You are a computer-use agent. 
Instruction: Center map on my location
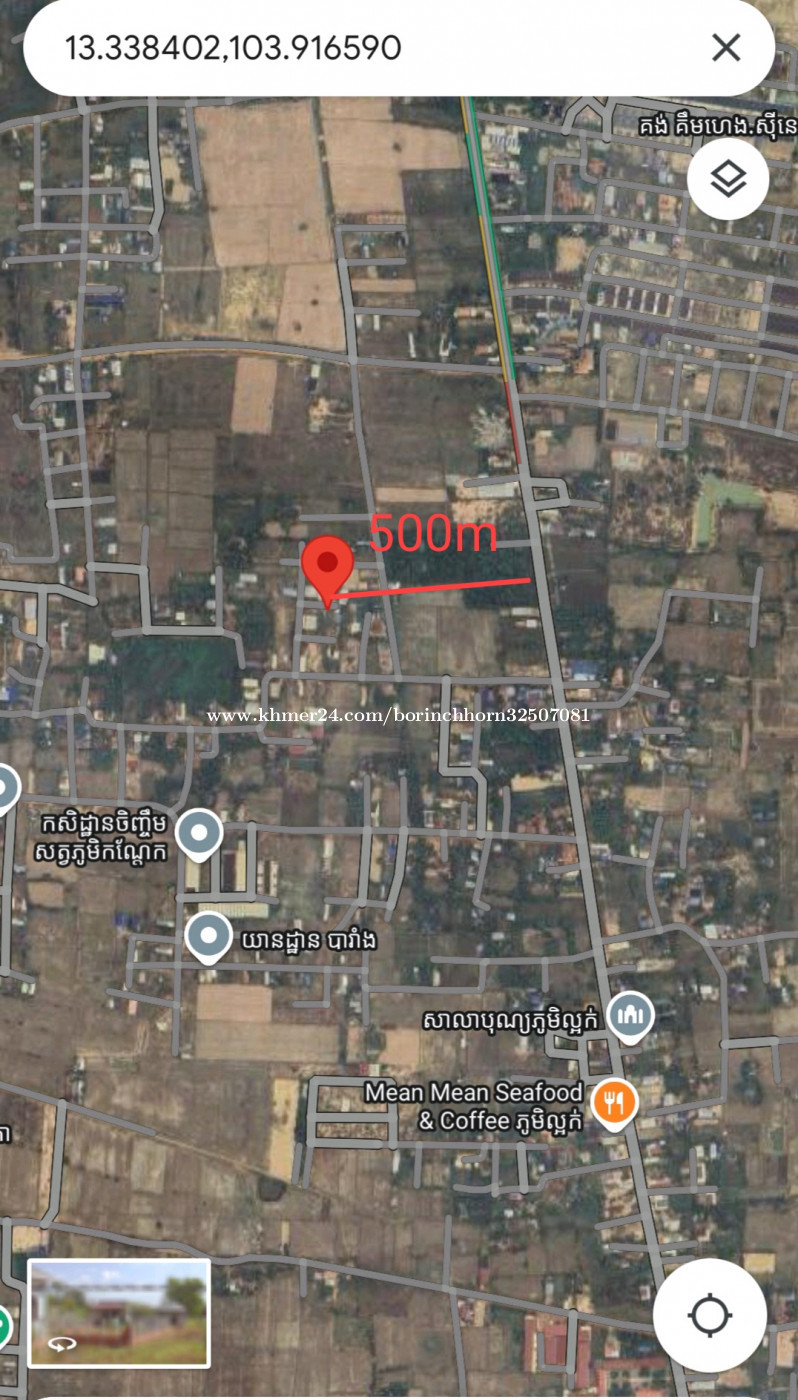tap(710, 1315)
